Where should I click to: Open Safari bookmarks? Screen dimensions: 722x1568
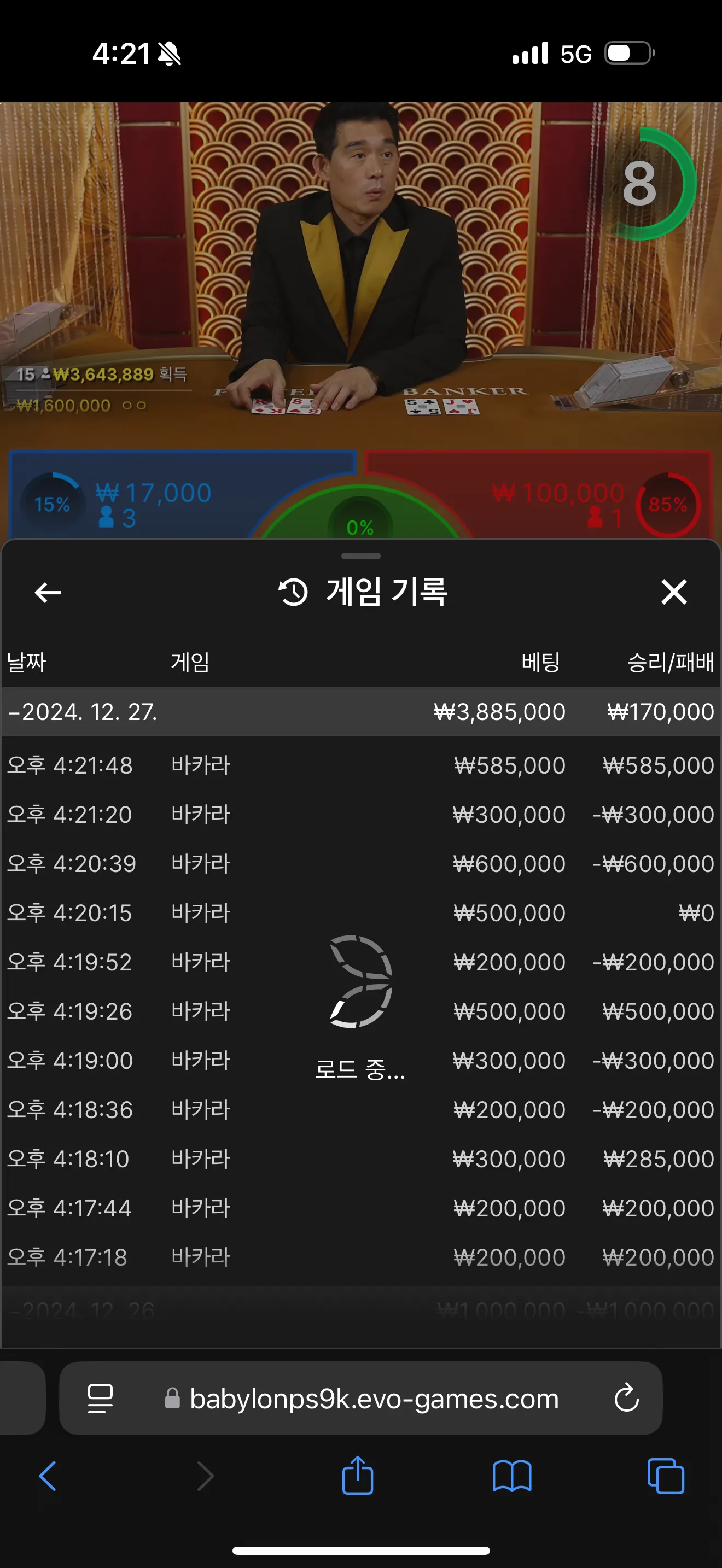coord(511,1476)
